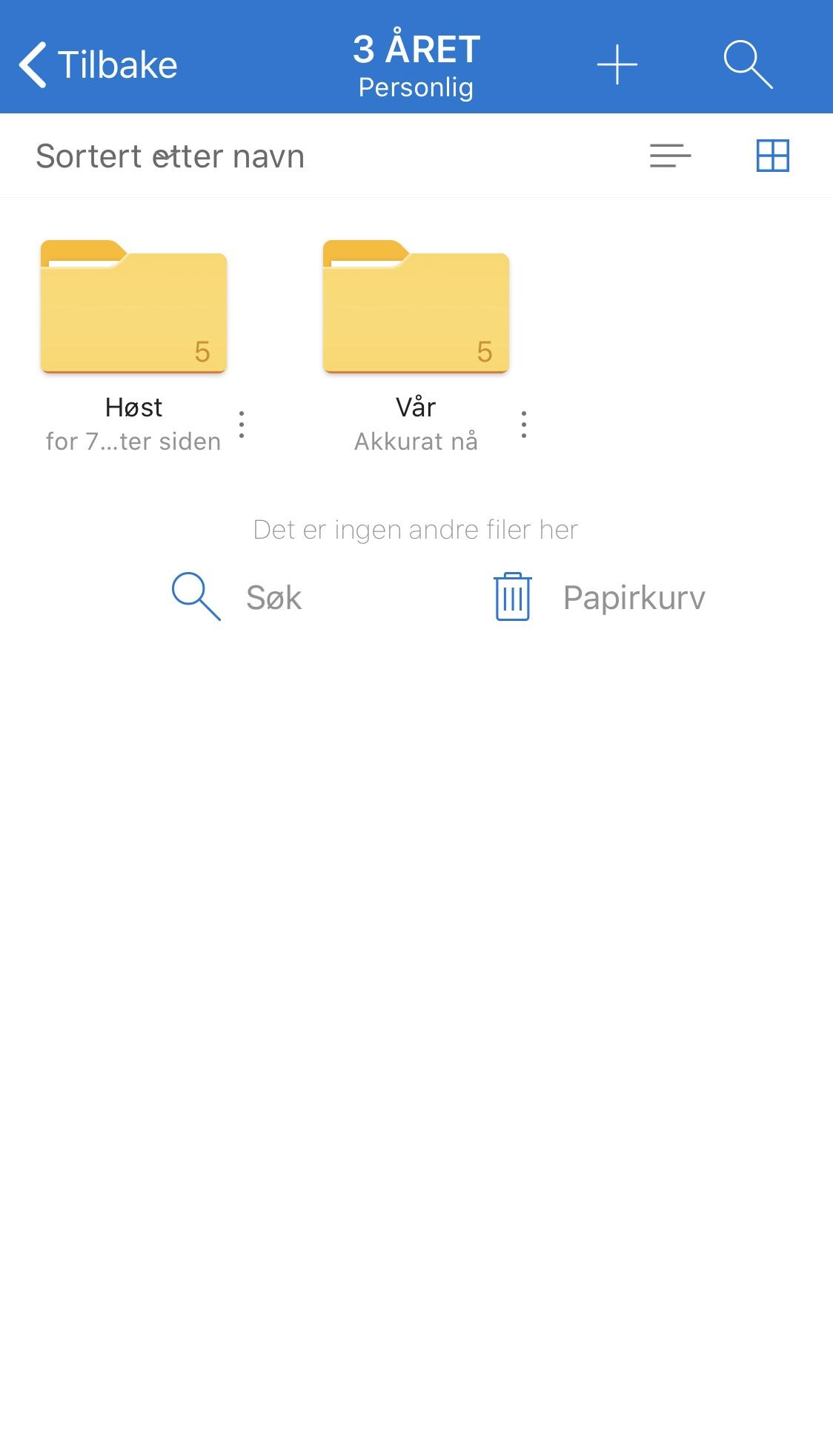This screenshot has width=833, height=1456.
Task: Open Papirkurv trash
Action: [599, 596]
